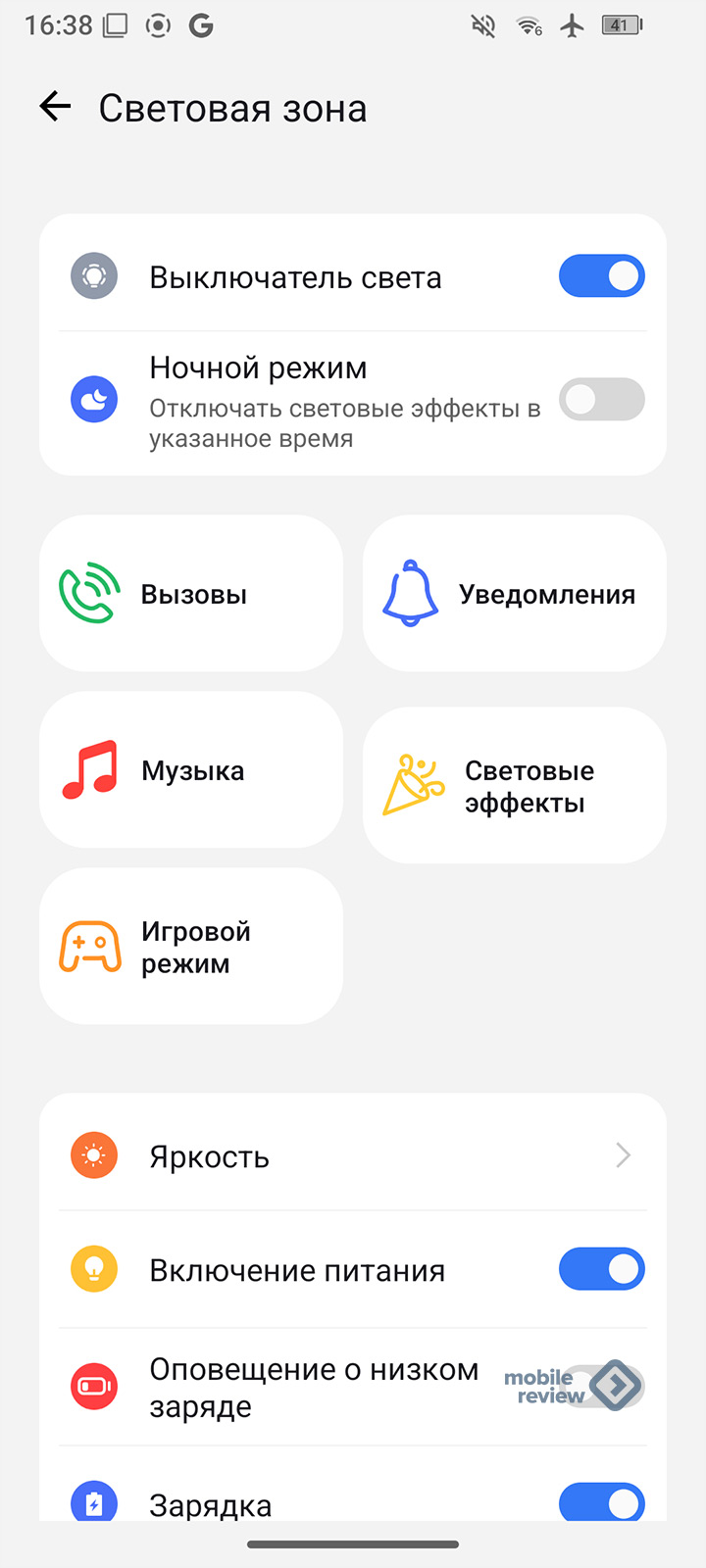Go back from Световая зона

pyautogui.click(x=56, y=107)
